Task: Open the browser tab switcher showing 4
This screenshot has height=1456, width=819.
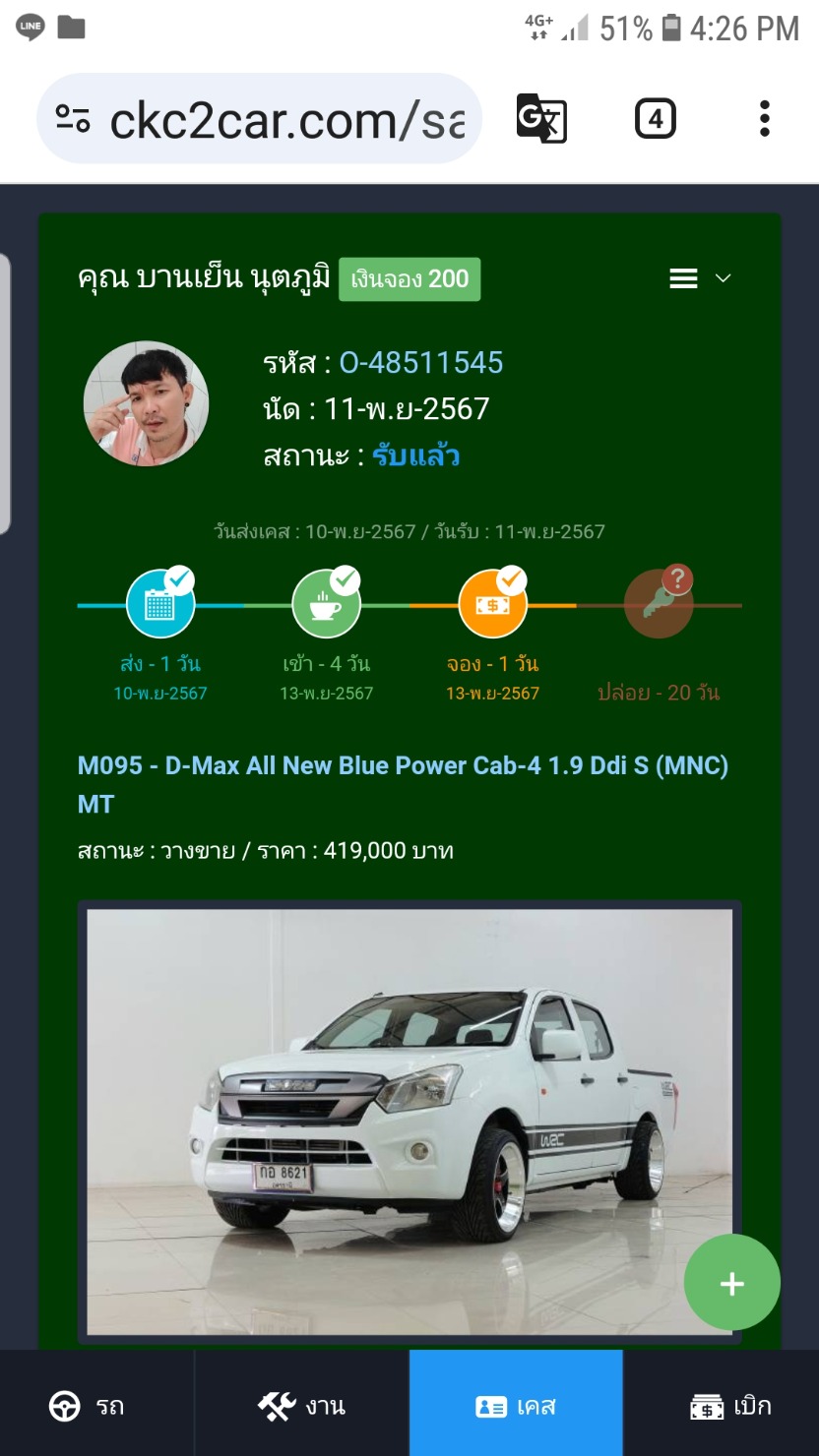Action: pyautogui.click(x=656, y=119)
